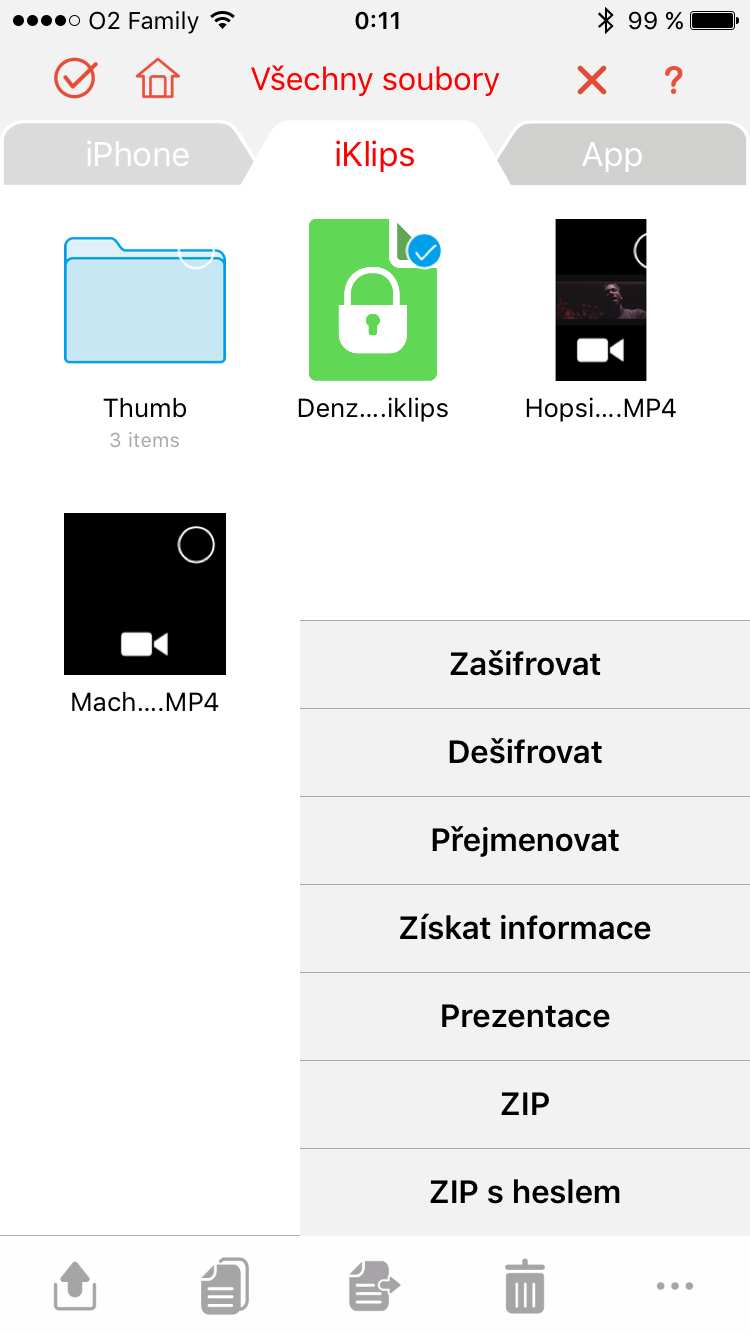Viewport: 750px width, 1334px height.
Task: Open Získat informace
Action: 525,928
